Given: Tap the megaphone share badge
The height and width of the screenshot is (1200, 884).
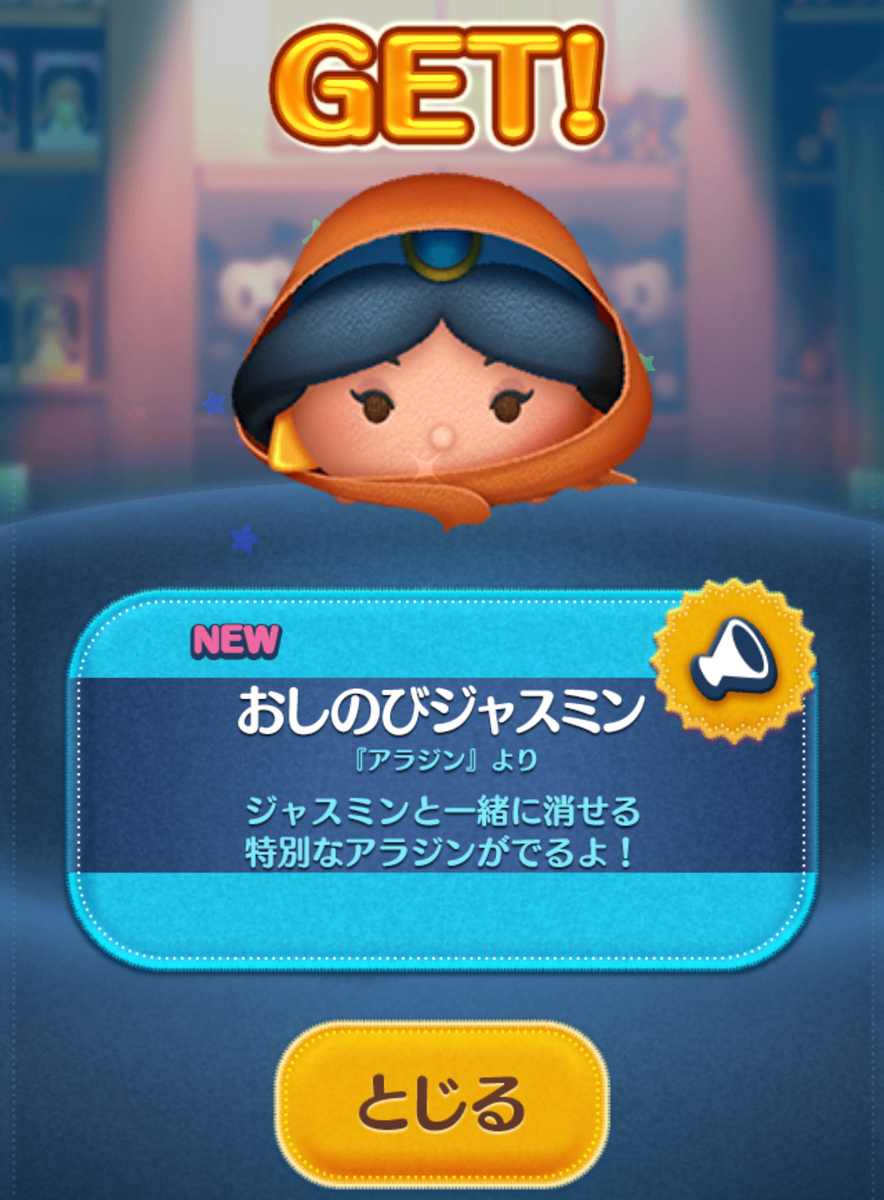Looking at the screenshot, I should coord(732,661).
